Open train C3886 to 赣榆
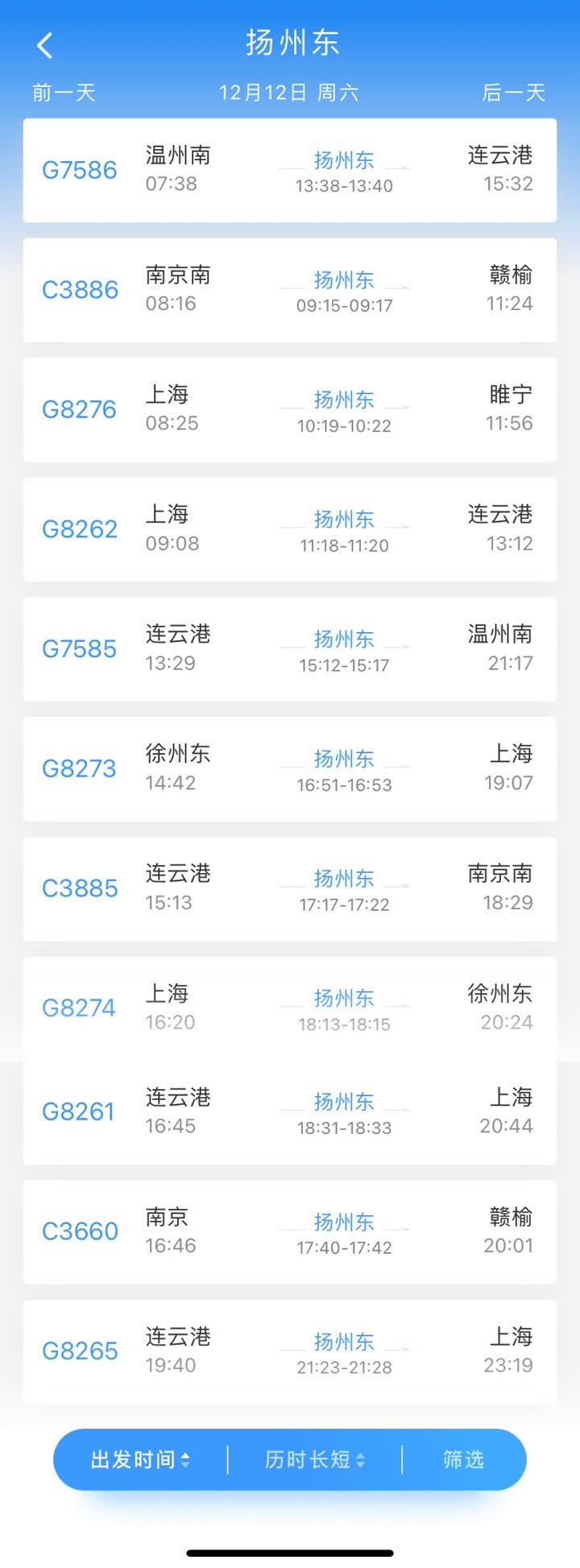 (289, 290)
